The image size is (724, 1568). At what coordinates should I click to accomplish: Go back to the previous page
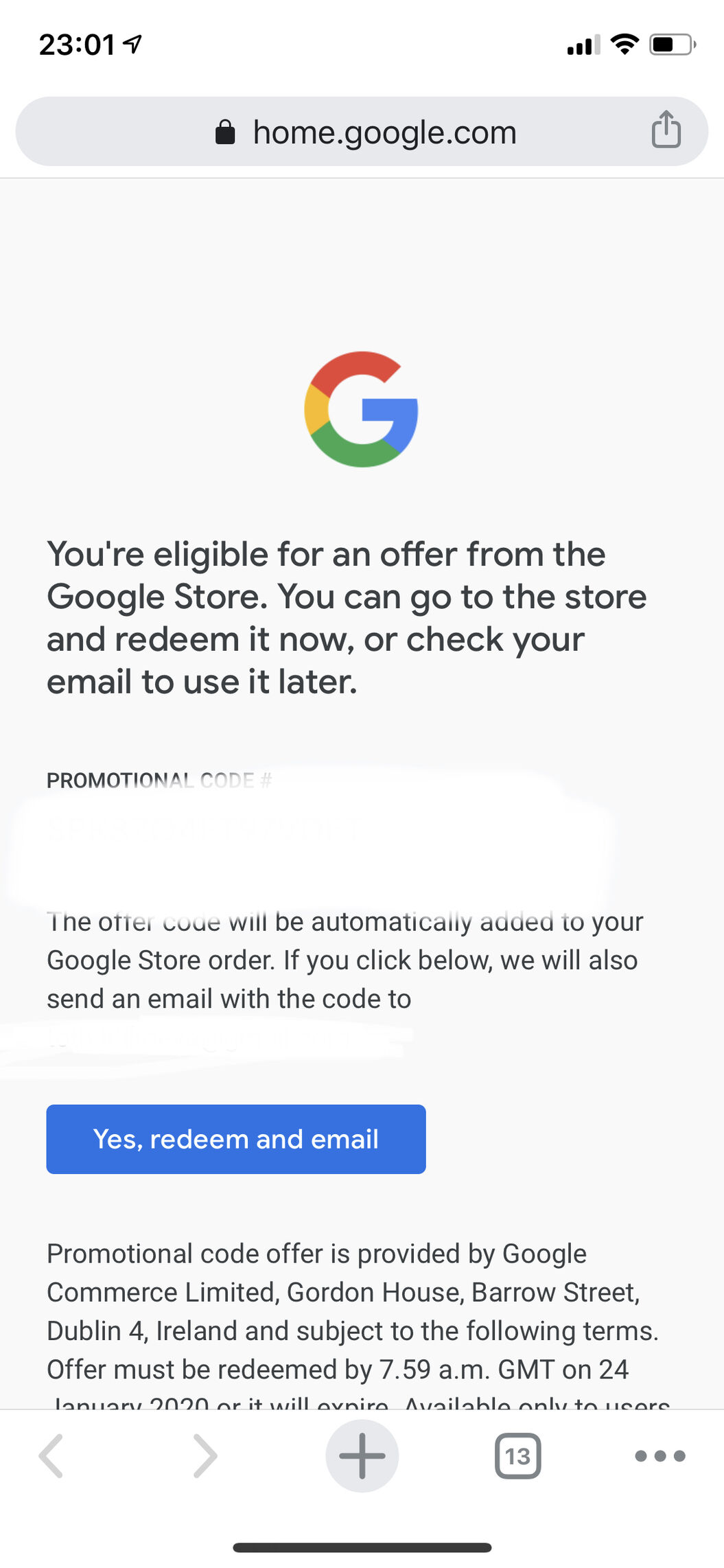(51, 1455)
